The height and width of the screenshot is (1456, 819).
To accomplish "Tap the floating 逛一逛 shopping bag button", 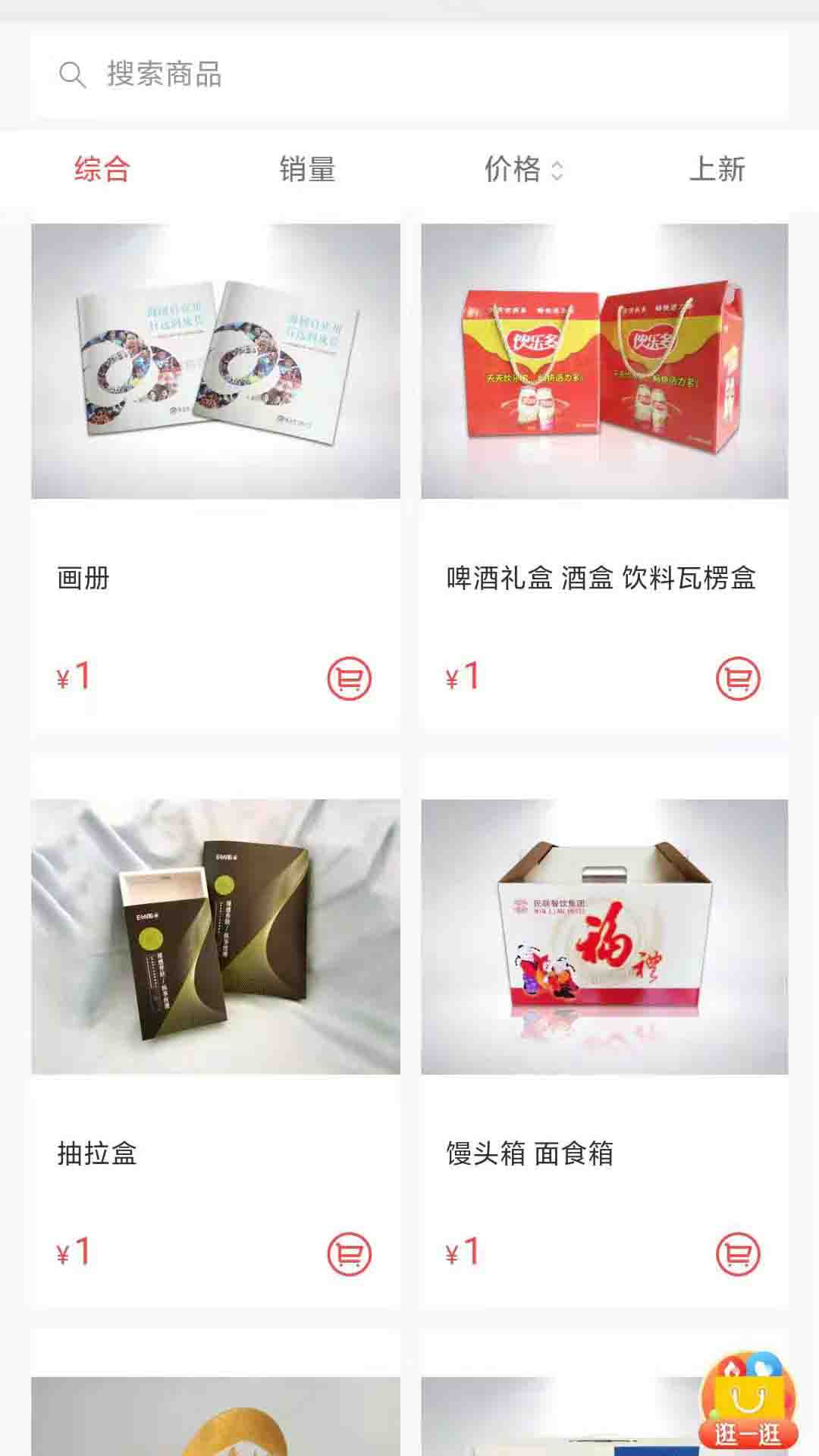I will pos(748,1401).
